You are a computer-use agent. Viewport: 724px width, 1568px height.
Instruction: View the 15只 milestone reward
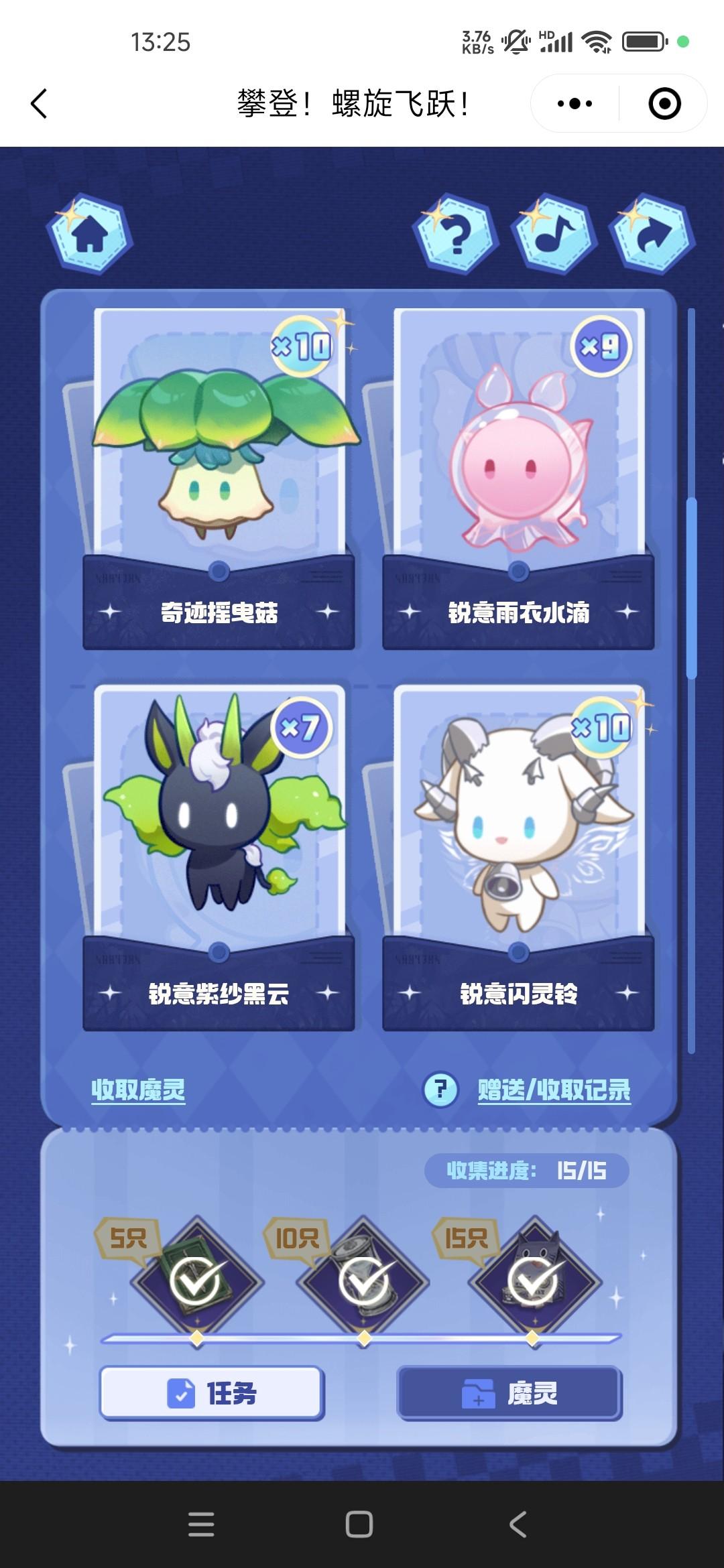534,1281
